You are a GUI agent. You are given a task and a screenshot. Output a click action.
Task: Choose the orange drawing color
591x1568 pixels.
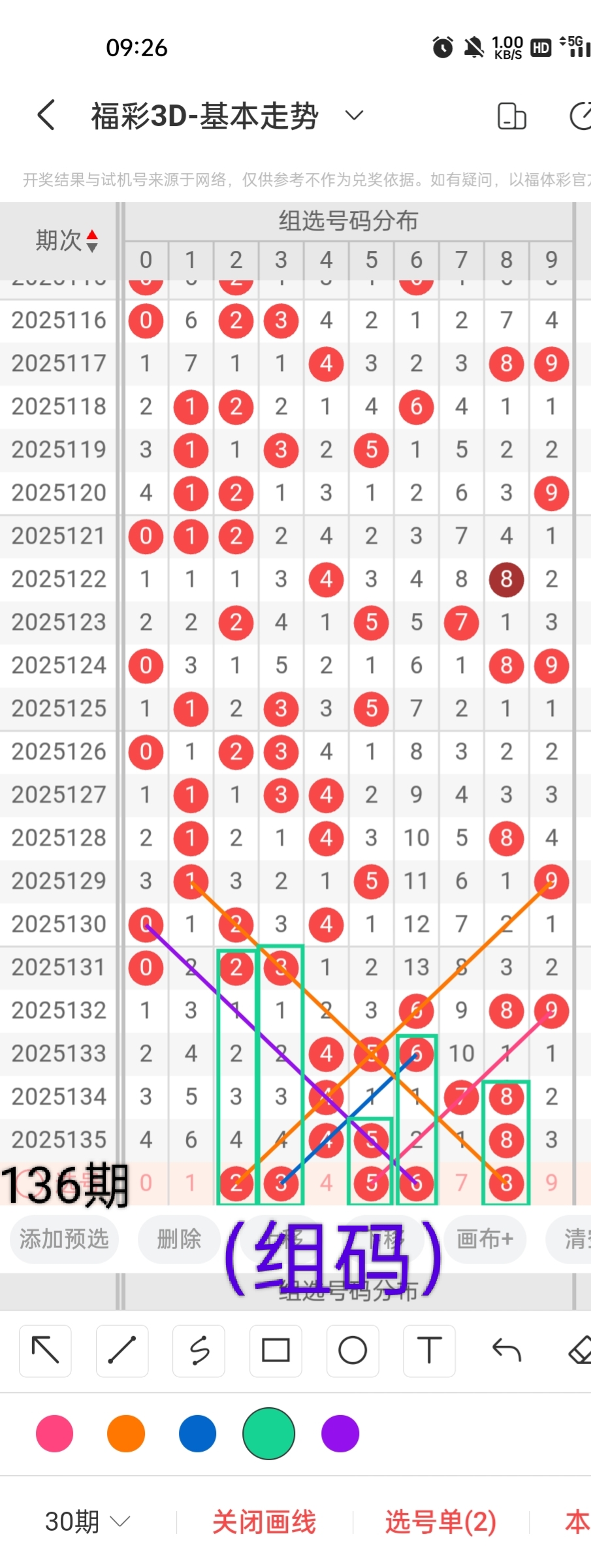click(126, 1433)
